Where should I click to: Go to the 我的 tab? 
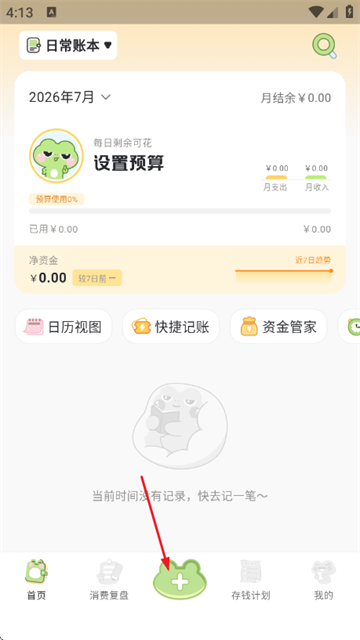(324, 580)
